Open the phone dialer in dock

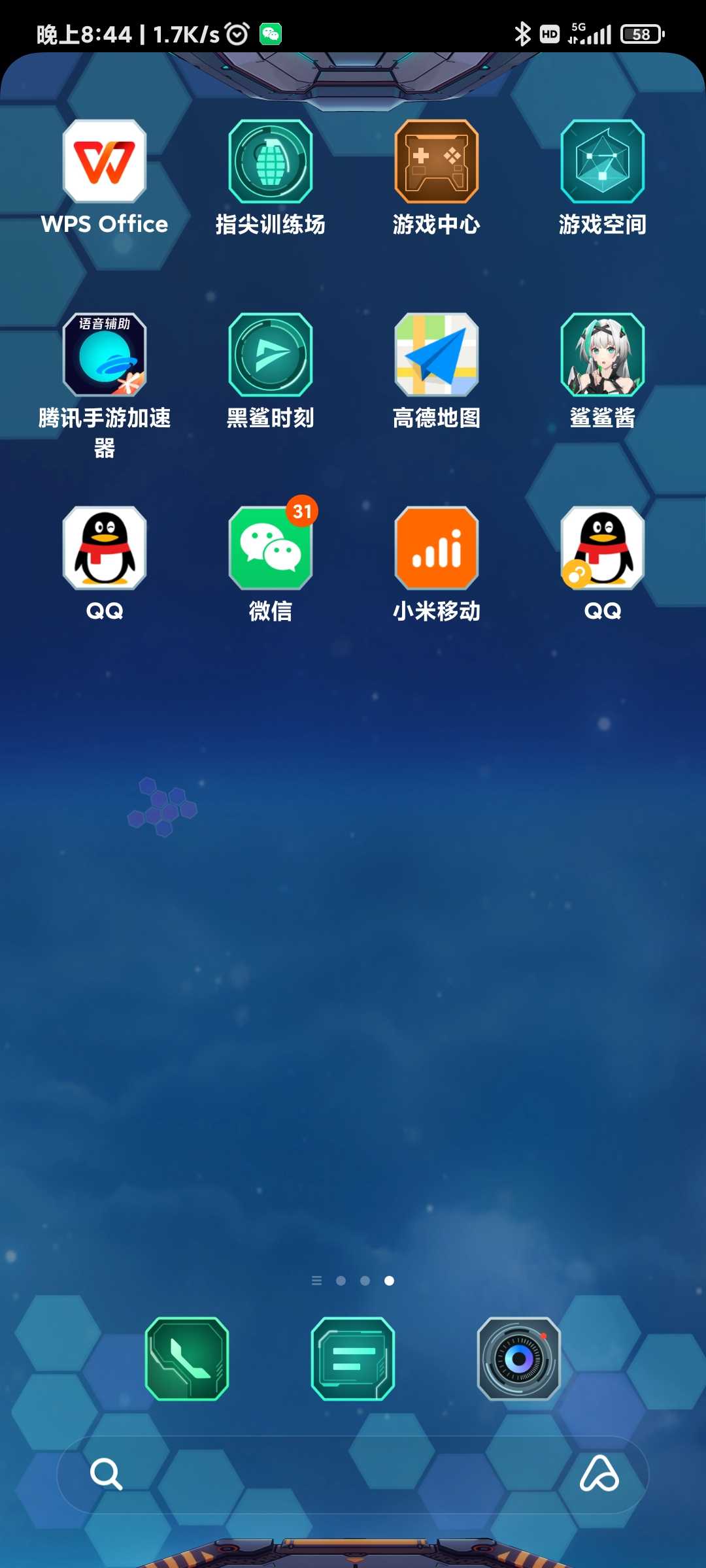[x=187, y=1358]
